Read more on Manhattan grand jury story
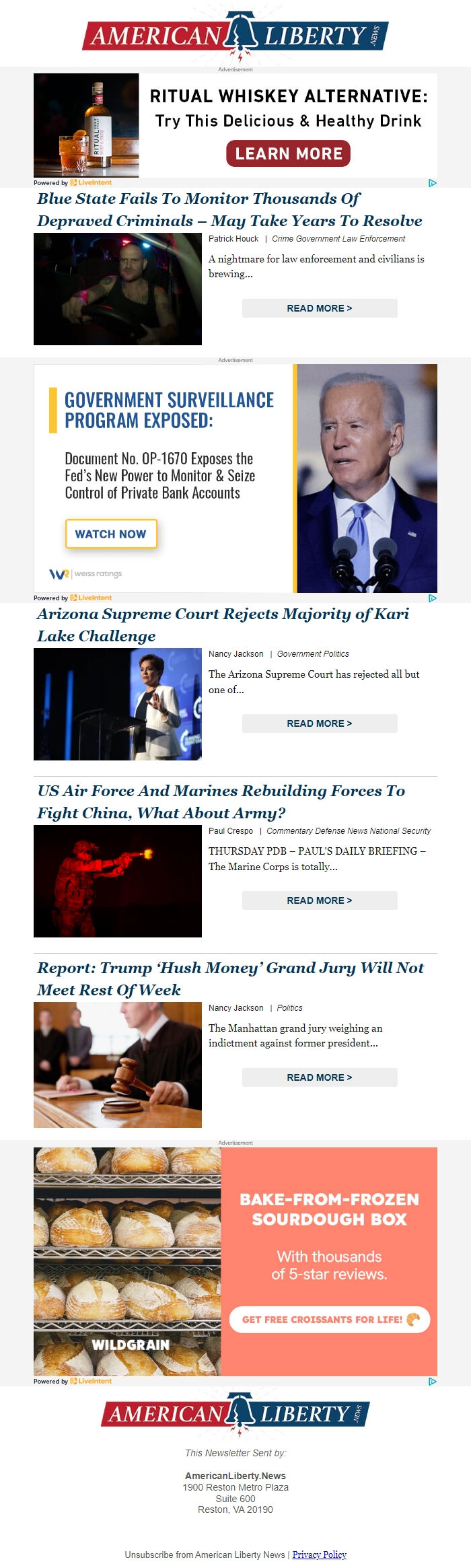This screenshot has width=471, height=1568. [x=320, y=1077]
